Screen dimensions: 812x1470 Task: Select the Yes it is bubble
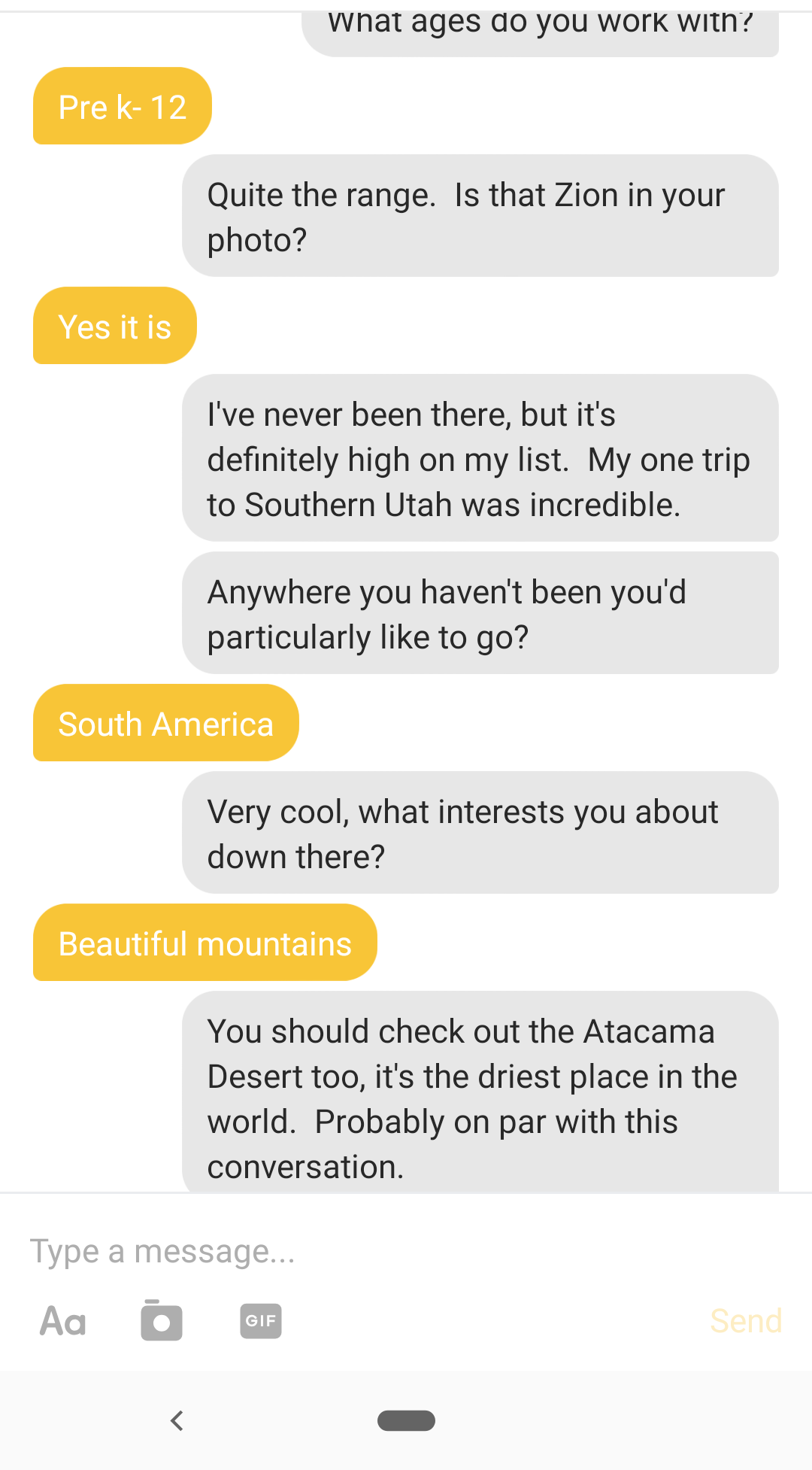[114, 326]
